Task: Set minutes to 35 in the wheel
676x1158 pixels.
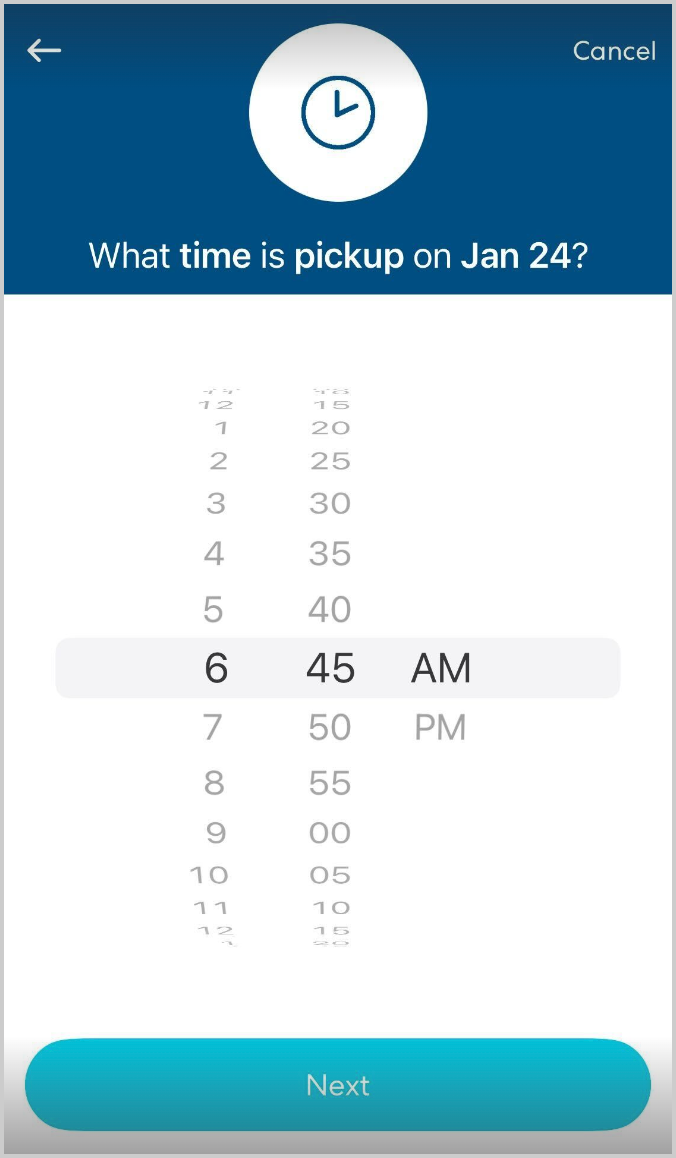Action: [330, 553]
